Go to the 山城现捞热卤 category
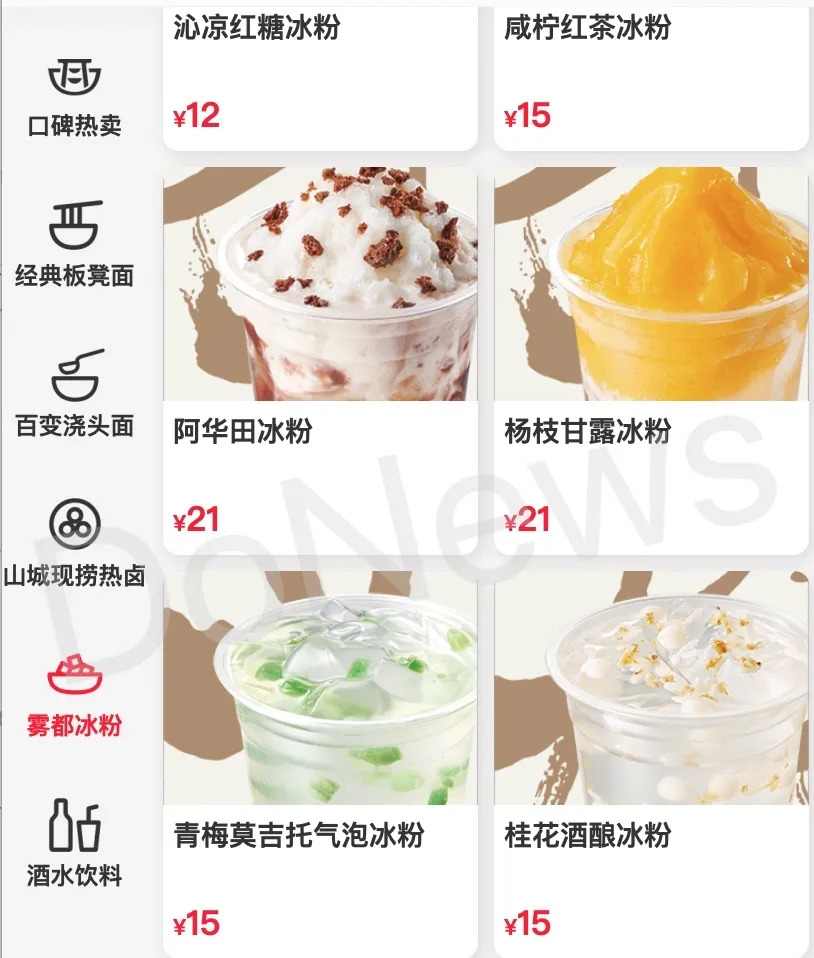This screenshot has height=958, width=814. (75, 546)
